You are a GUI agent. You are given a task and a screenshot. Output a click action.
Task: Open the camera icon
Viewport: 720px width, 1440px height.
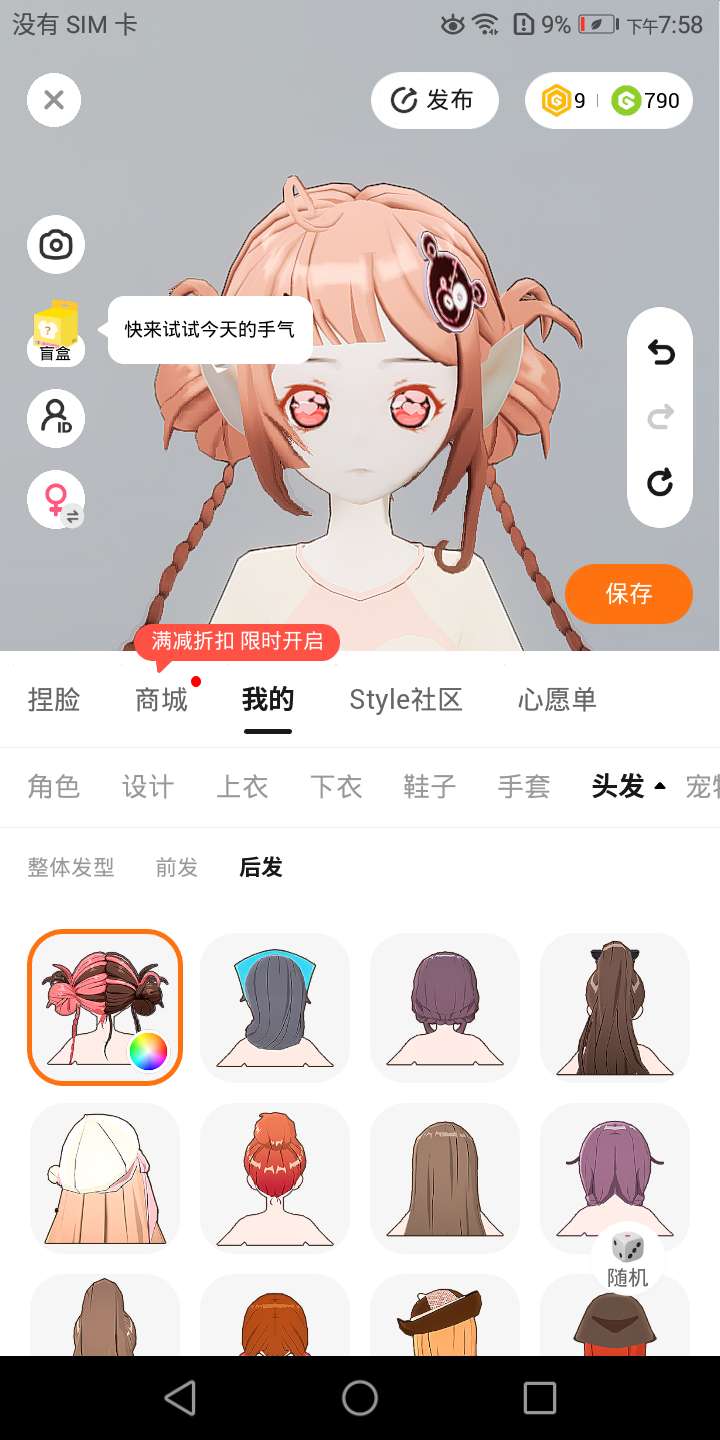coord(56,245)
